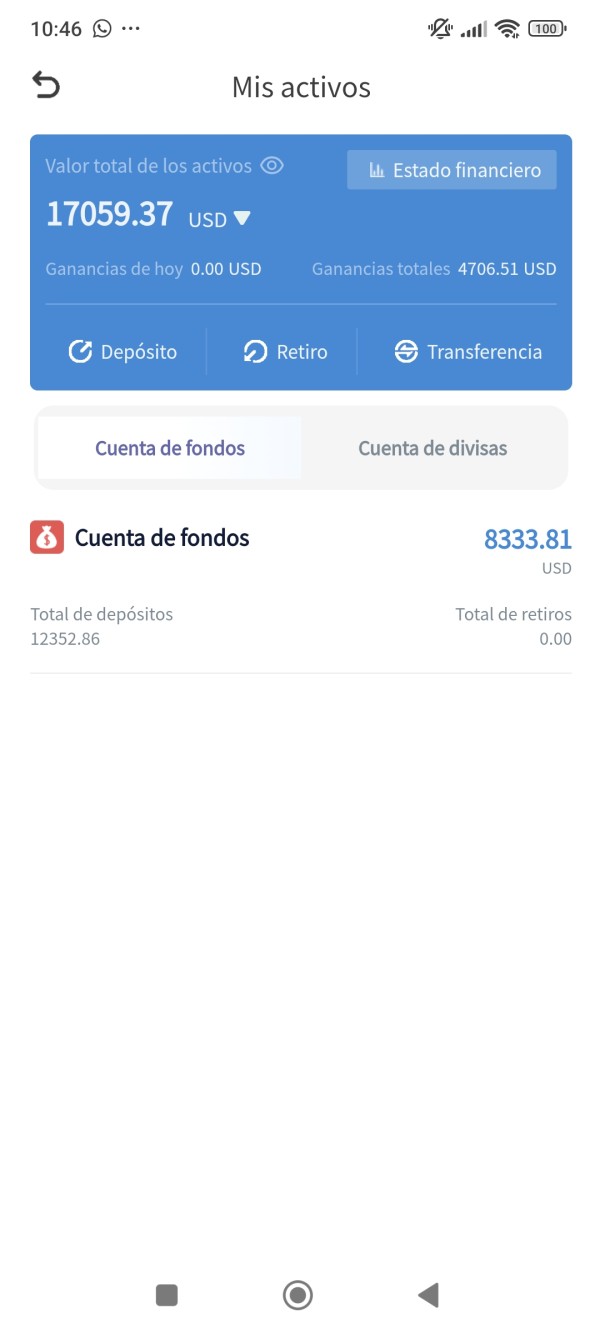This screenshot has width=600, height=1333.
Task: Select Retiro to withdraw funds
Action: (x=285, y=352)
